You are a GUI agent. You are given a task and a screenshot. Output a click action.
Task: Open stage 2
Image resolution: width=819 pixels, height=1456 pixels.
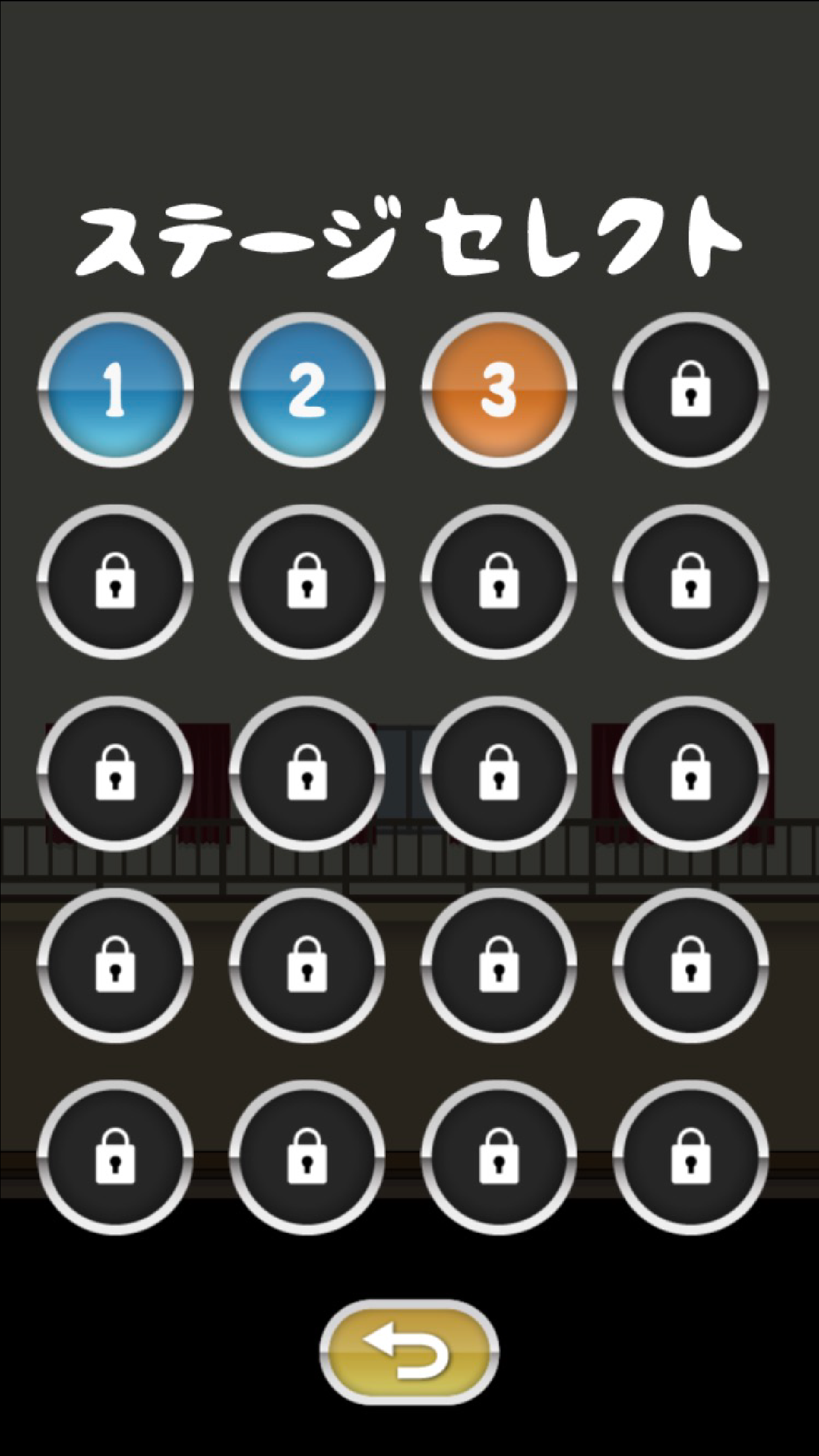(x=307, y=390)
